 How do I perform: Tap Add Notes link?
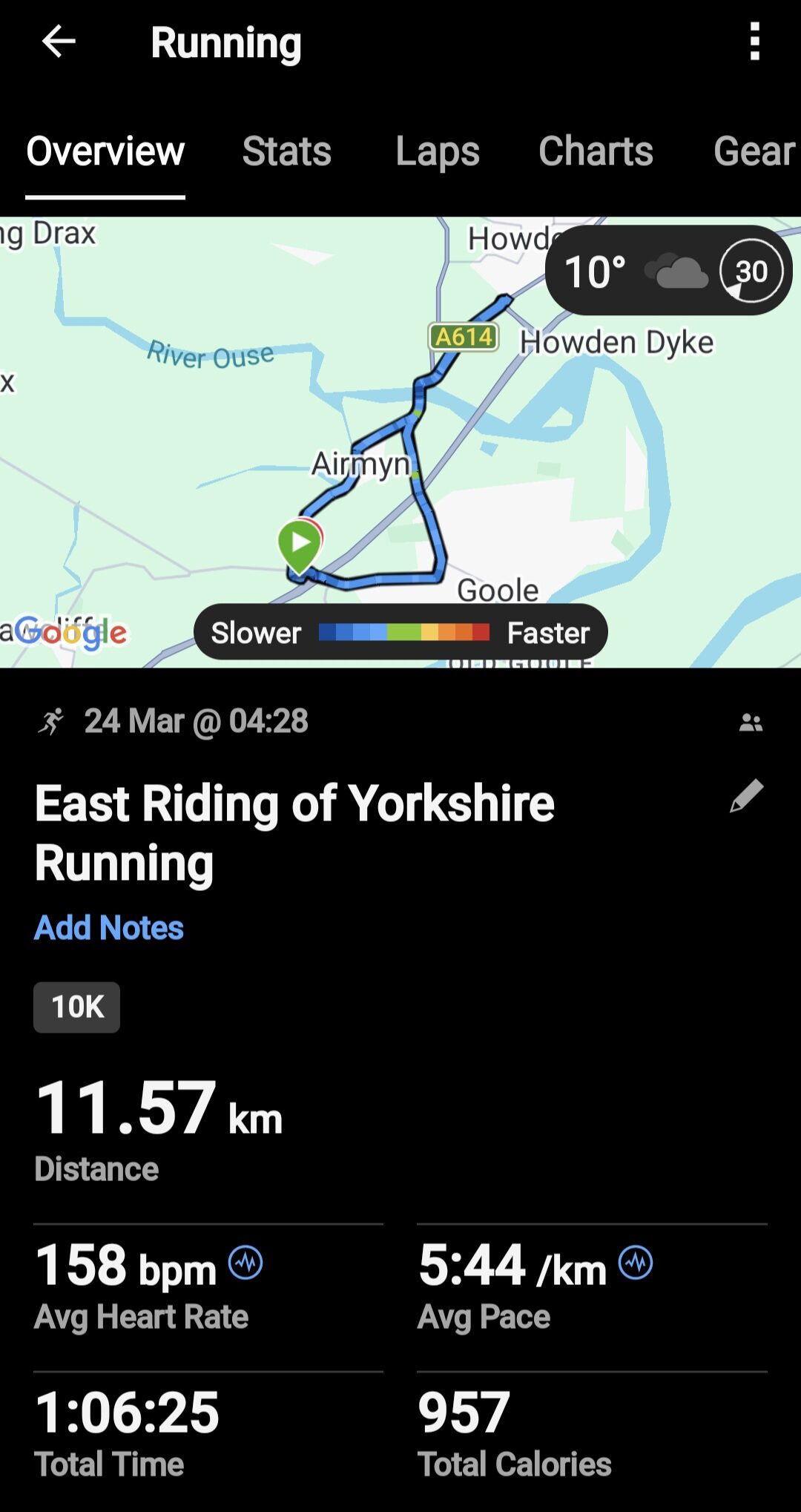click(x=109, y=927)
